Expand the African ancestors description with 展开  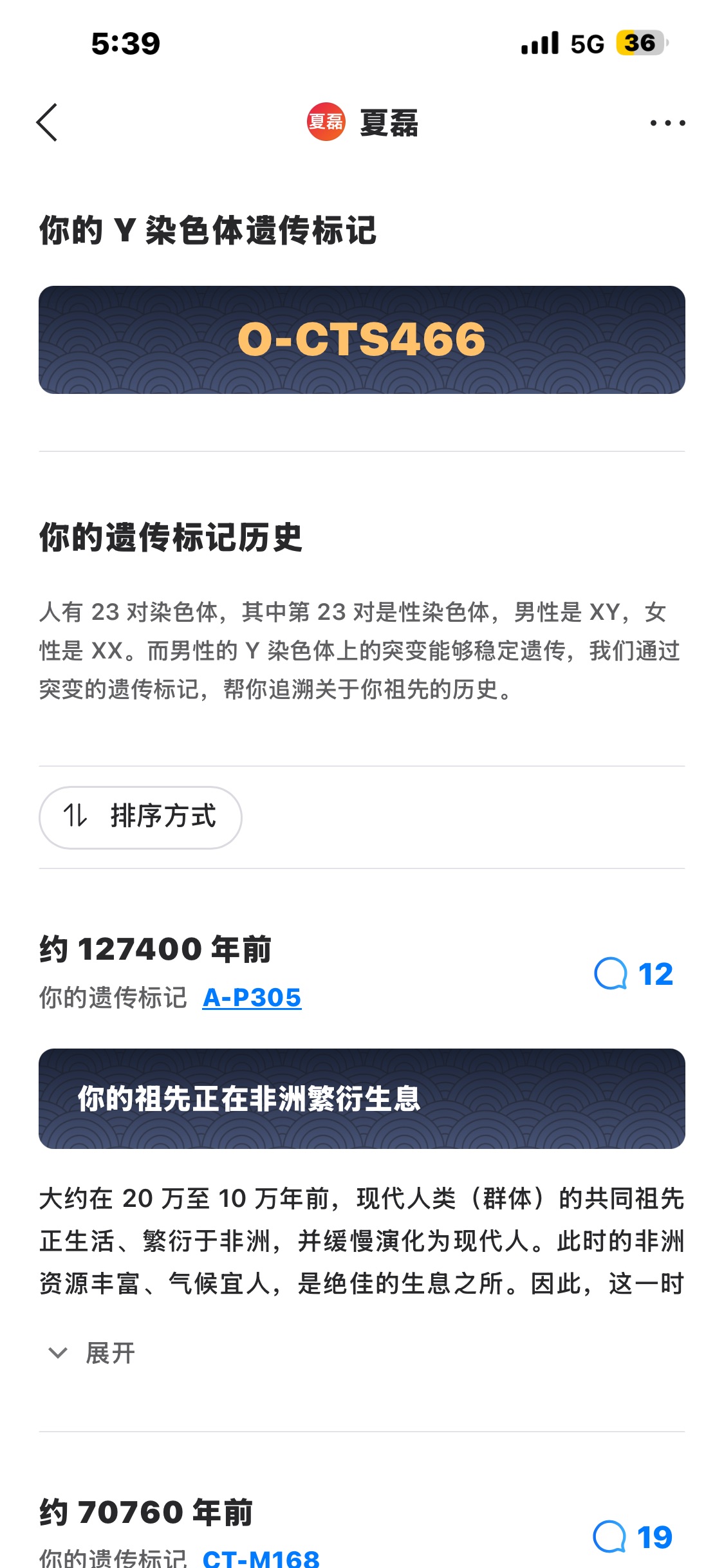(92, 1353)
